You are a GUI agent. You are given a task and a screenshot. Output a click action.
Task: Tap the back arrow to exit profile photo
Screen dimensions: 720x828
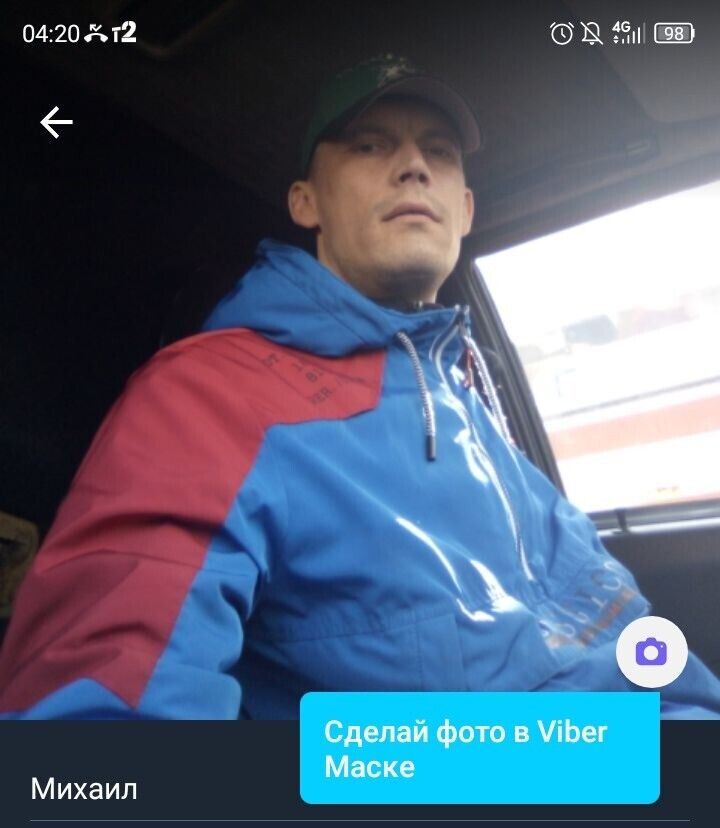54,121
